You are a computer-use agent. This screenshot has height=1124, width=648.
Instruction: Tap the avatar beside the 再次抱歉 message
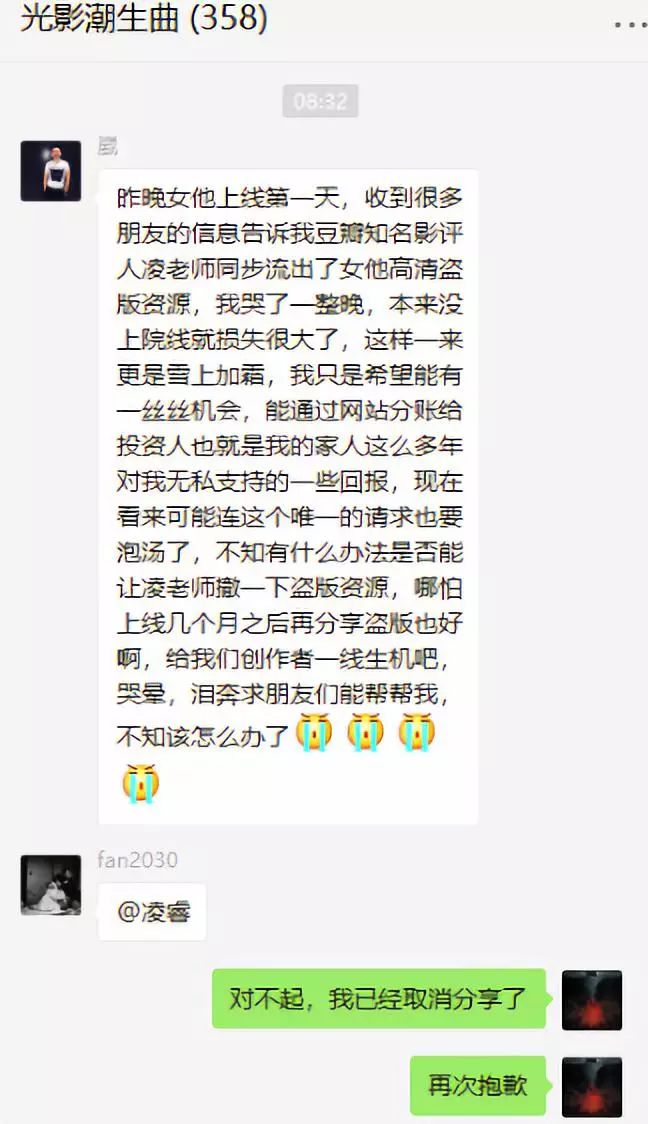pos(592,1086)
